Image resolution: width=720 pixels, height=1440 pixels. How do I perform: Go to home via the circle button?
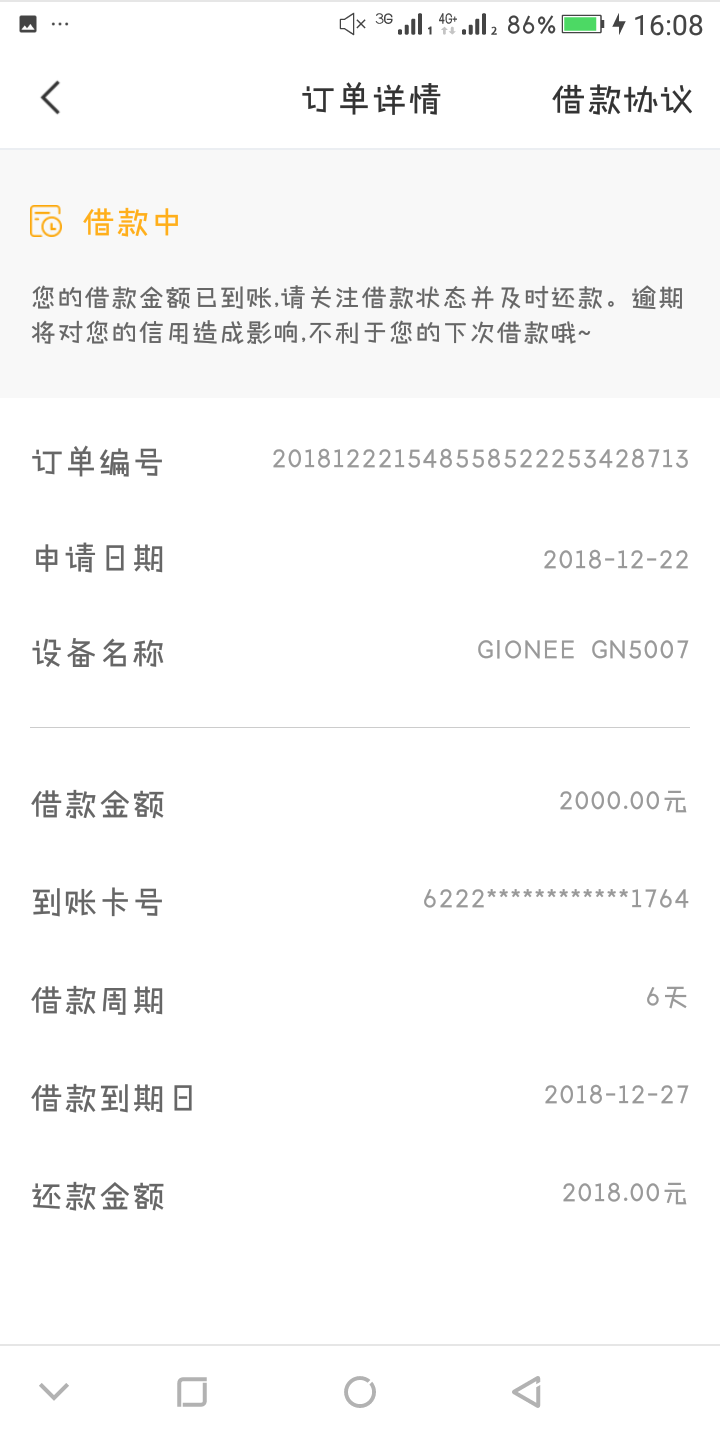(x=360, y=1392)
